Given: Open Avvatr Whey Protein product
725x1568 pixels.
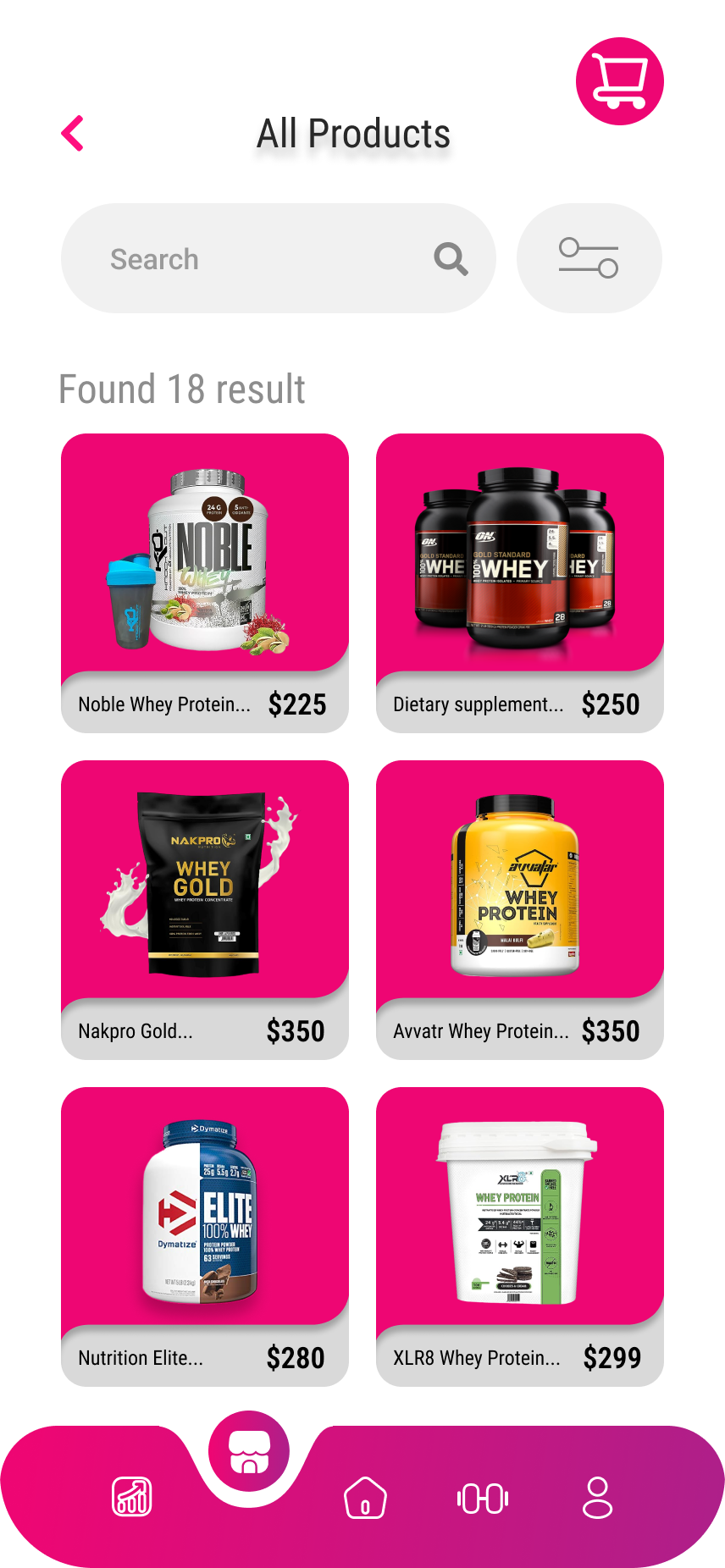Looking at the screenshot, I should pos(519,909).
